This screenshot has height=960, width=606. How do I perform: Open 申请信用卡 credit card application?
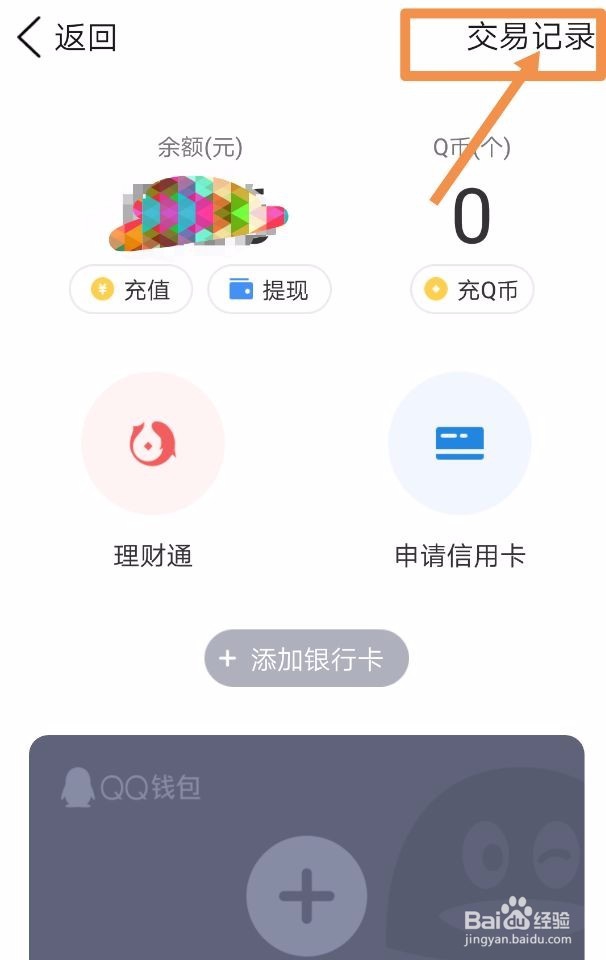click(459, 443)
